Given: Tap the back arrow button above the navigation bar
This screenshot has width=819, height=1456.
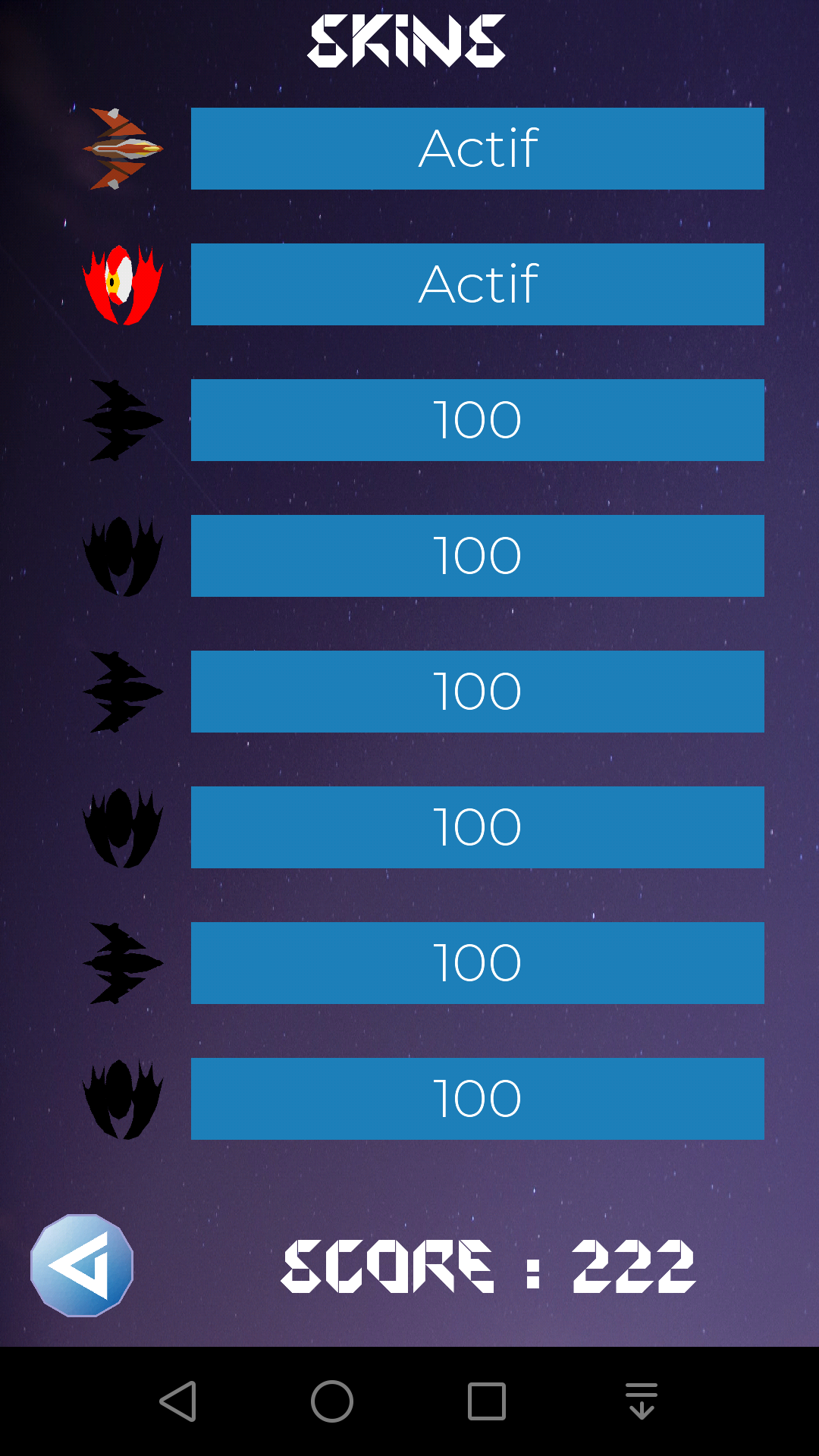Looking at the screenshot, I should pos(82,1265).
